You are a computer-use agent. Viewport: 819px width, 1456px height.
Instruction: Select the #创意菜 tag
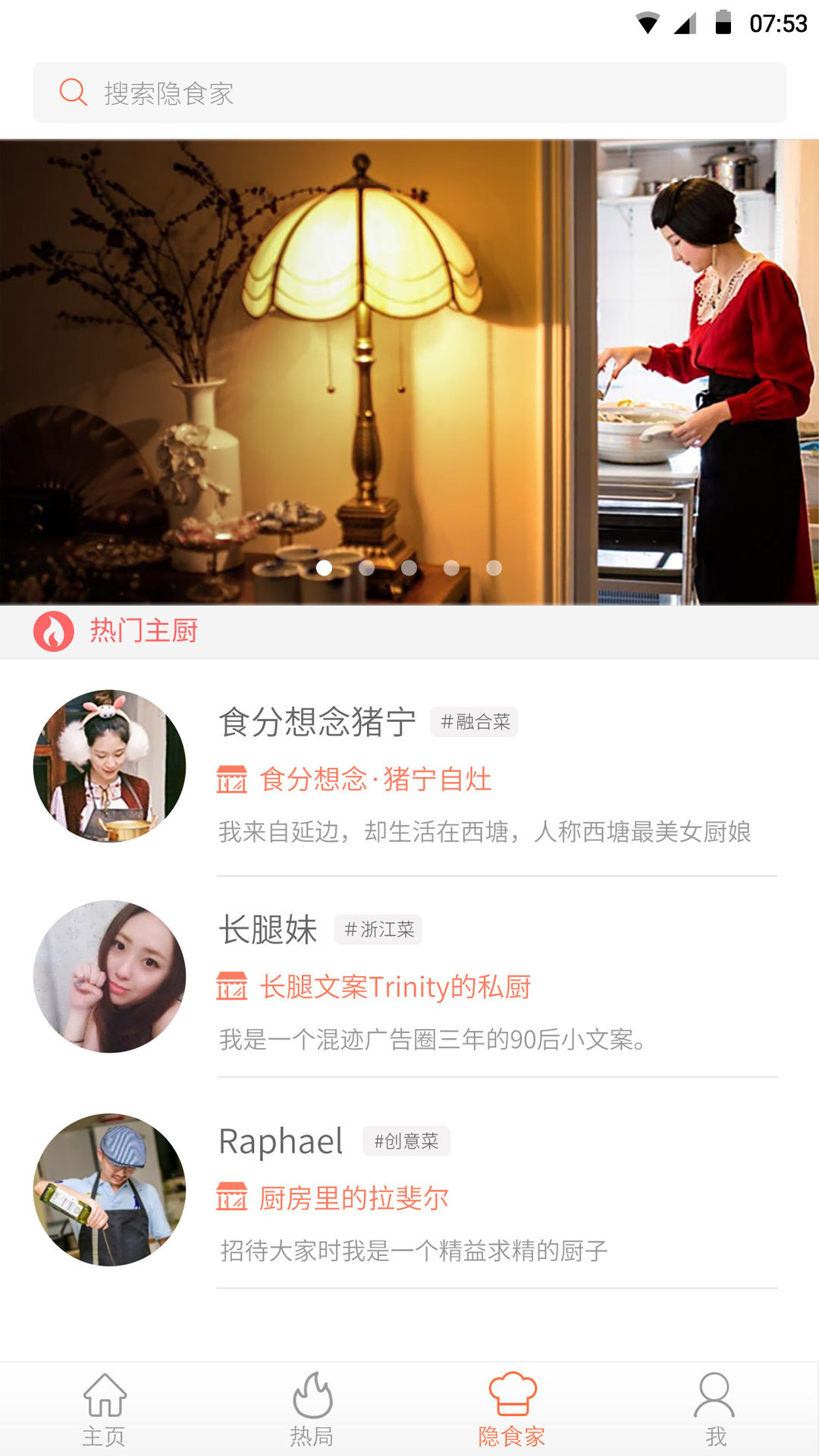click(x=406, y=1141)
